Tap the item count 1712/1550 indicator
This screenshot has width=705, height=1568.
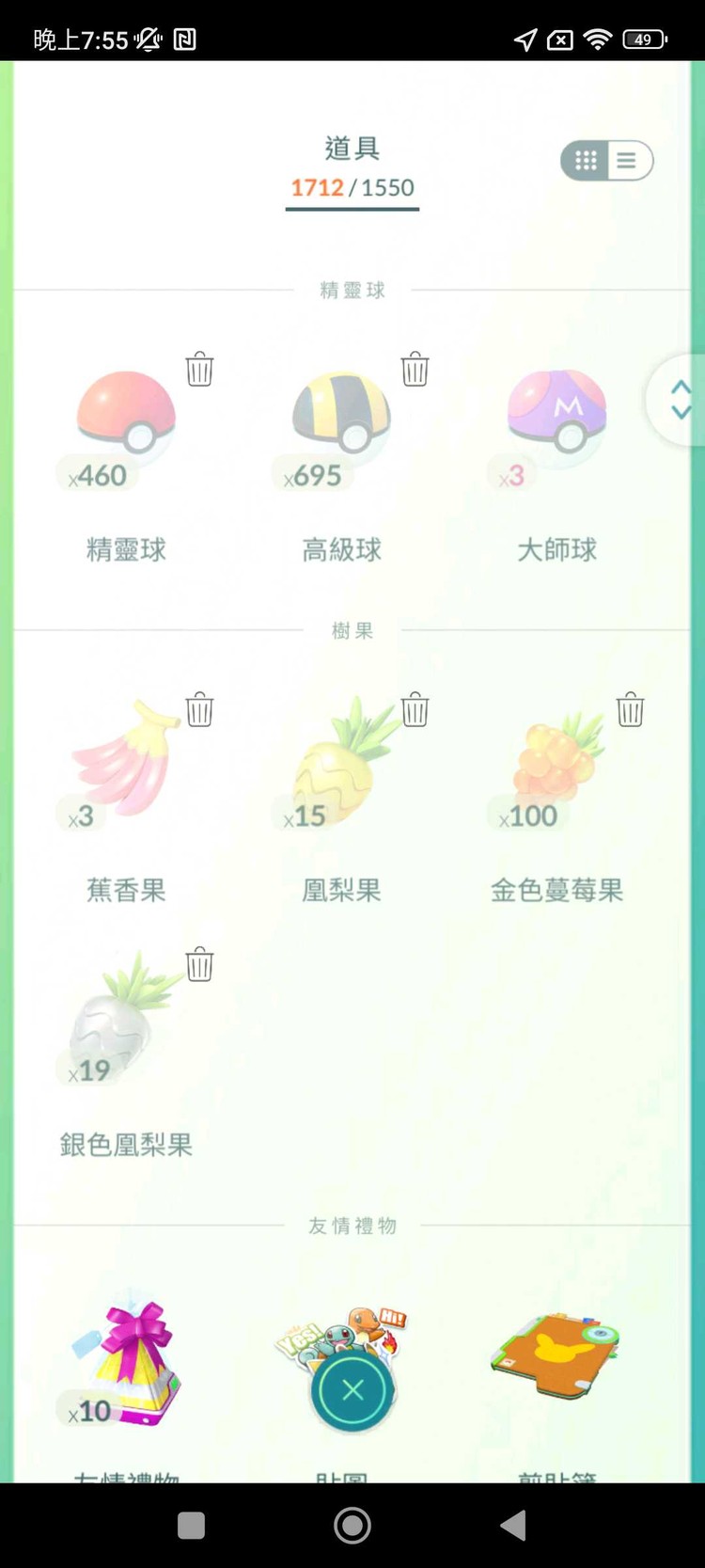coord(352,187)
